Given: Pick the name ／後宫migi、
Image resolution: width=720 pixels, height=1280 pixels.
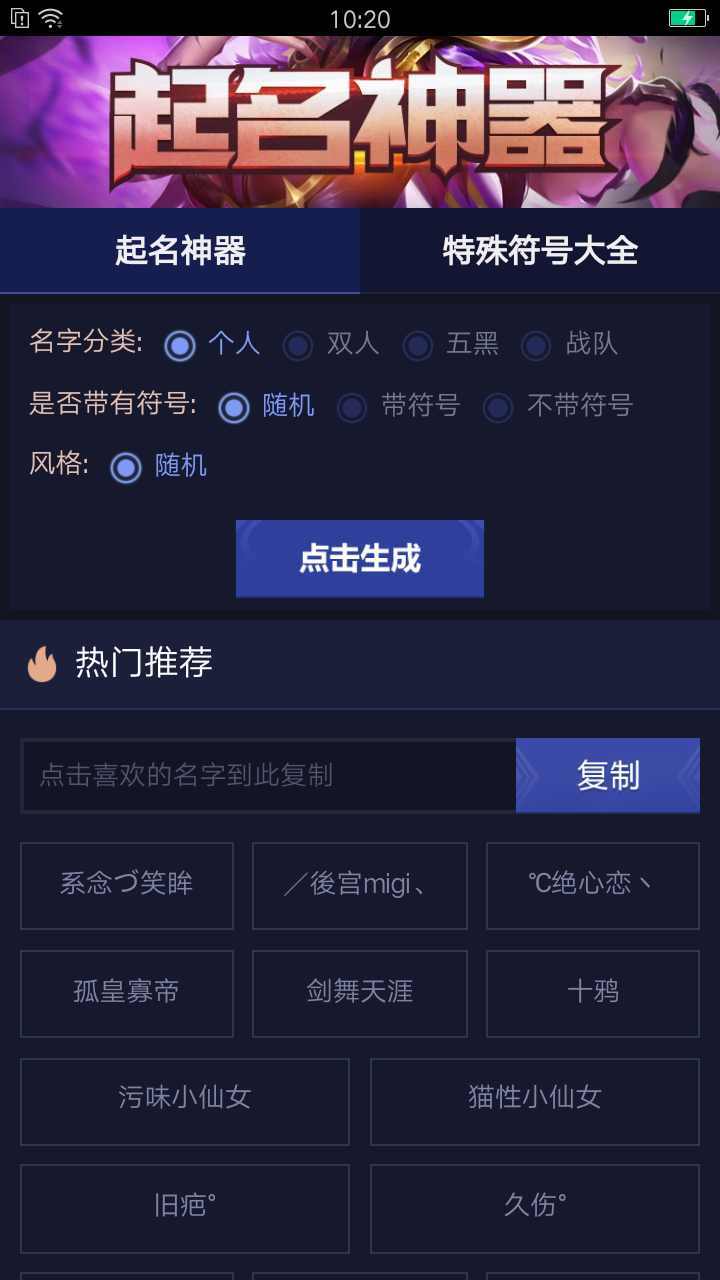Looking at the screenshot, I should click(360, 885).
